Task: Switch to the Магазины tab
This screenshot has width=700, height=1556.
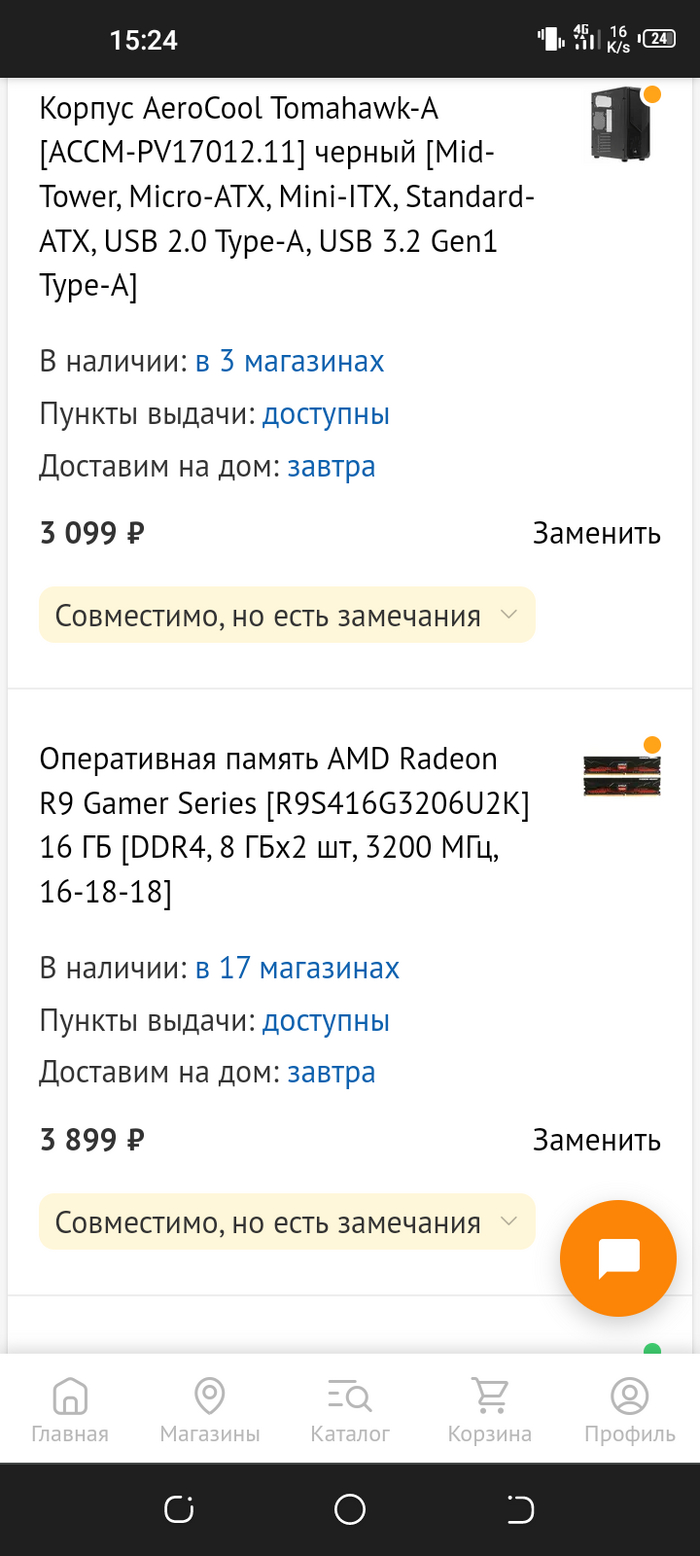Action: tap(210, 1410)
